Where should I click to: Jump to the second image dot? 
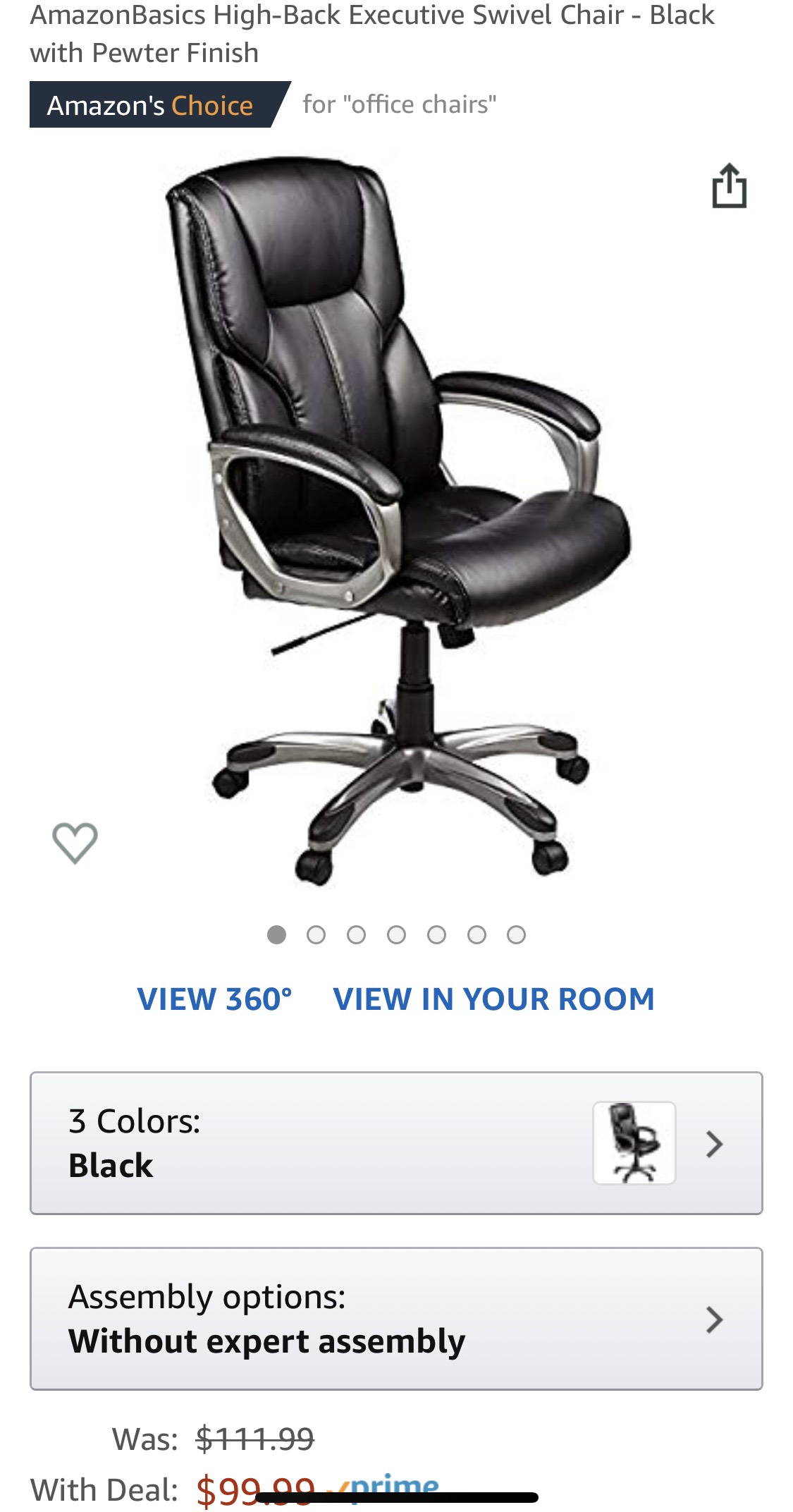(316, 935)
